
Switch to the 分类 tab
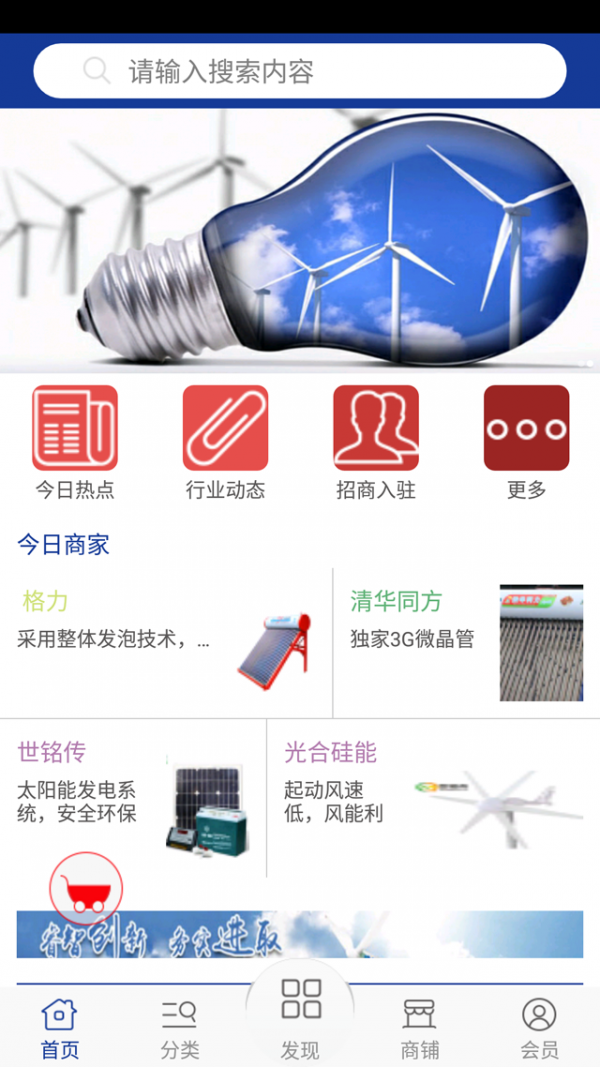pyautogui.click(x=180, y=1027)
